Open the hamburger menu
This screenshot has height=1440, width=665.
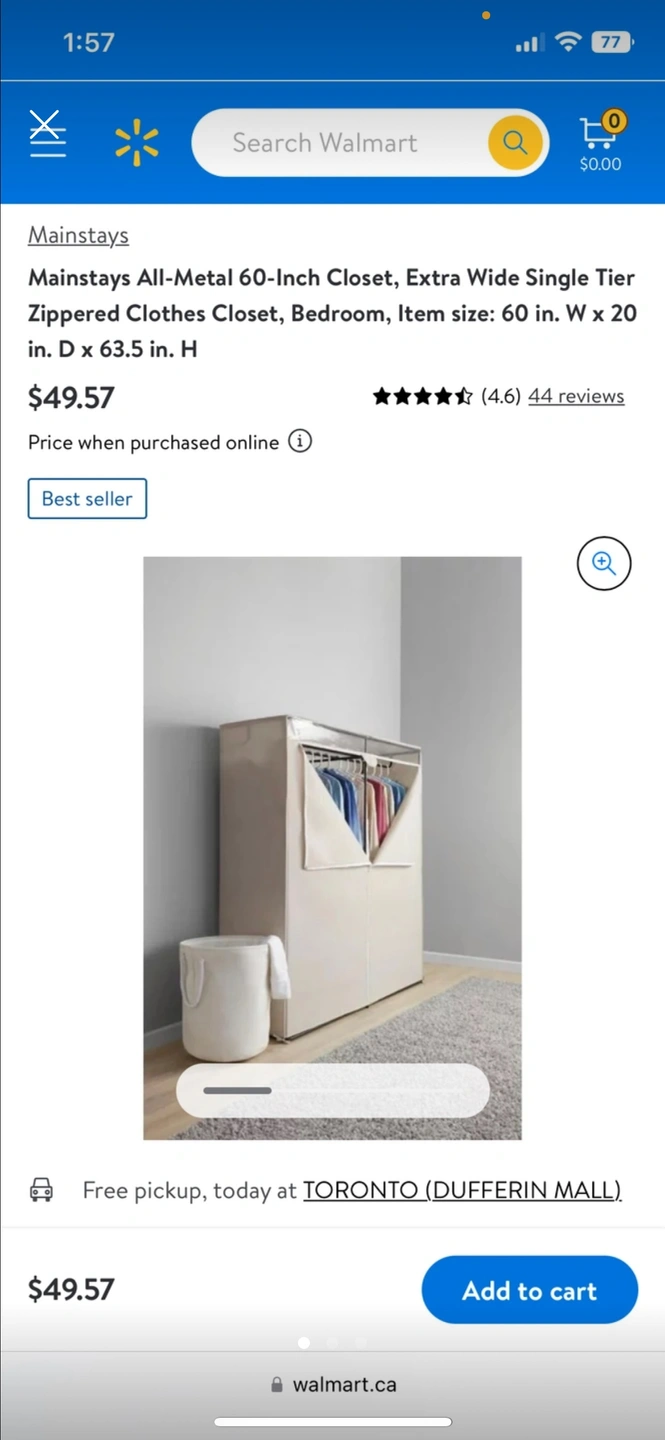click(x=47, y=134)
